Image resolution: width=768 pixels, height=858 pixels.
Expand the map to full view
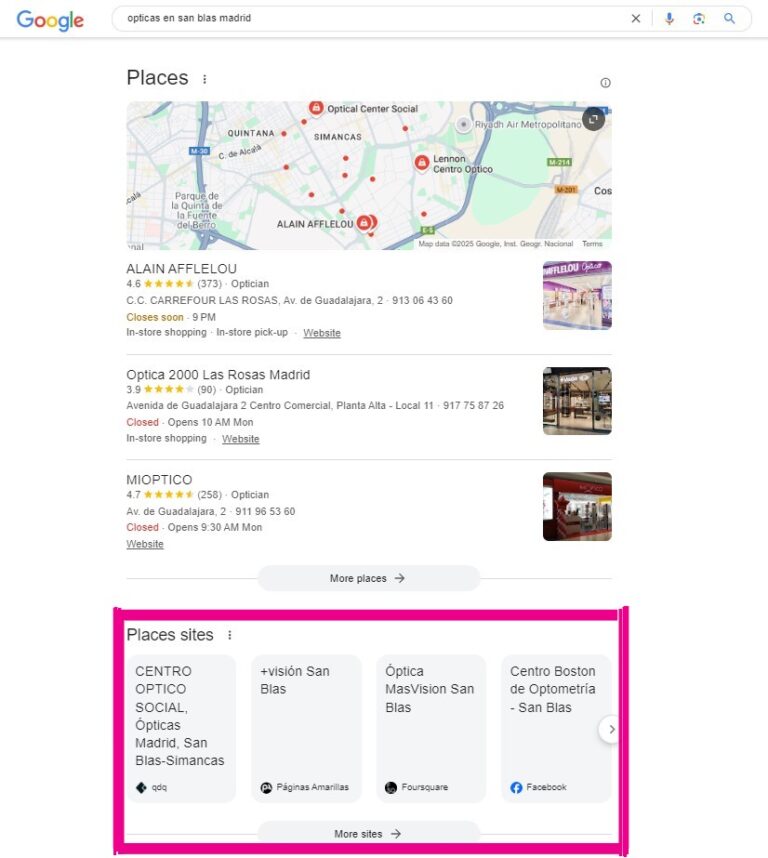coord(594,119)
